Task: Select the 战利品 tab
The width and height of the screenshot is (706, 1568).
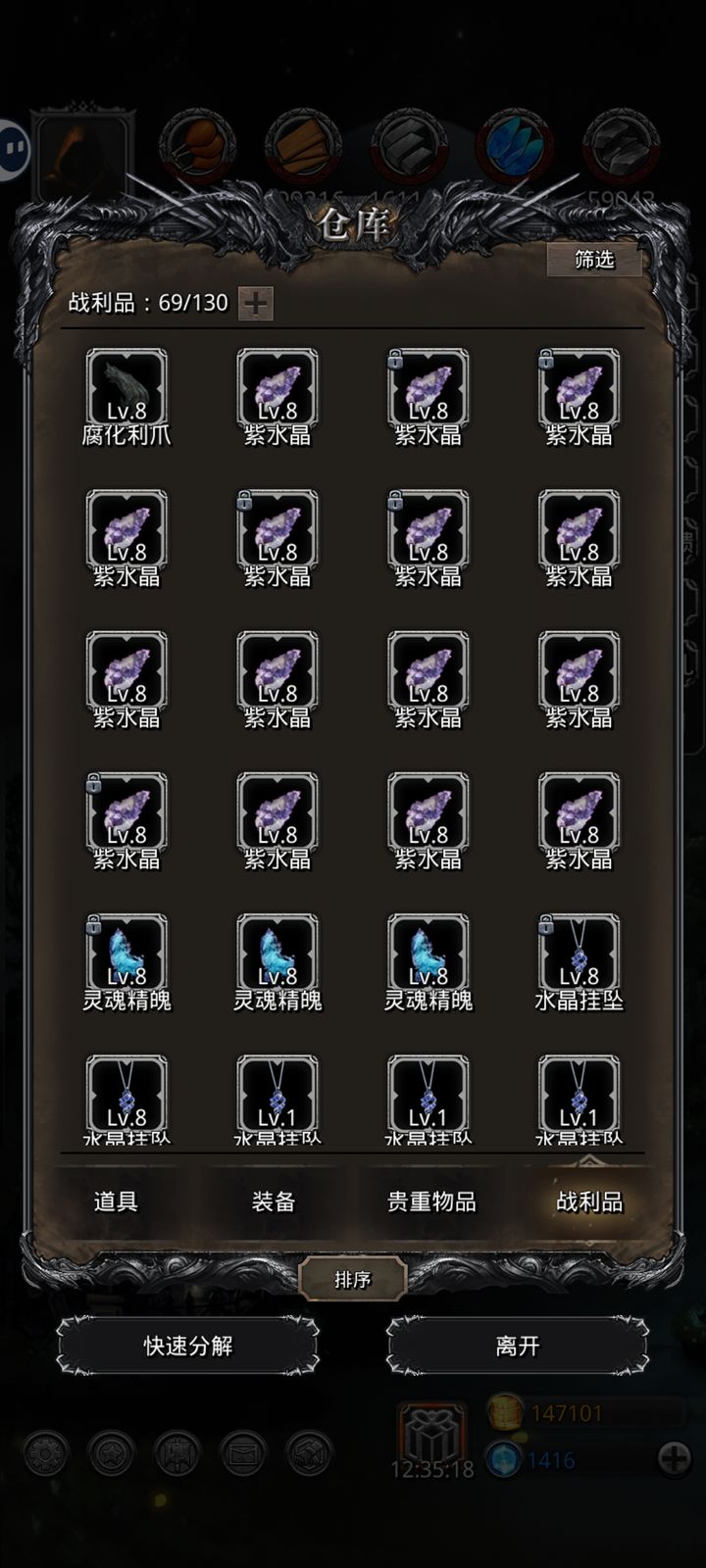Action: [x=589, y=1201]
